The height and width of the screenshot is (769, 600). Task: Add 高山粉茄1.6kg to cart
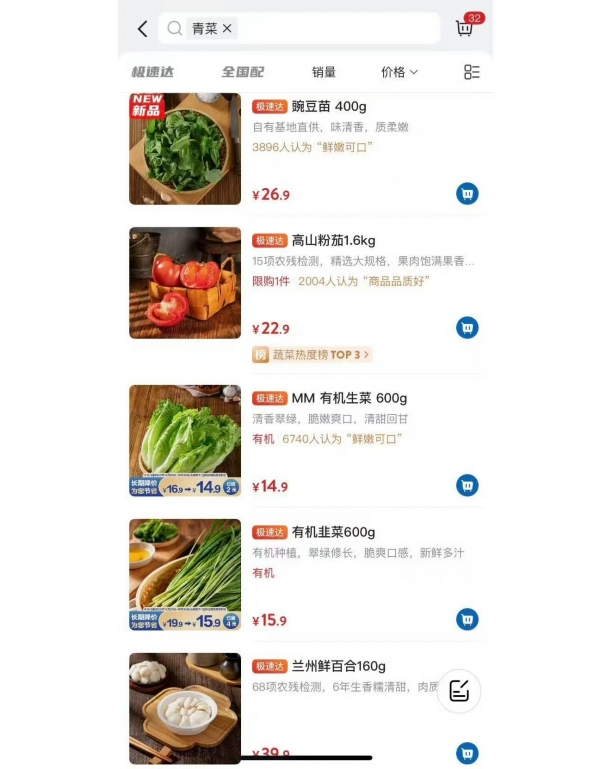pyautogui.click(x=467, y=328)
